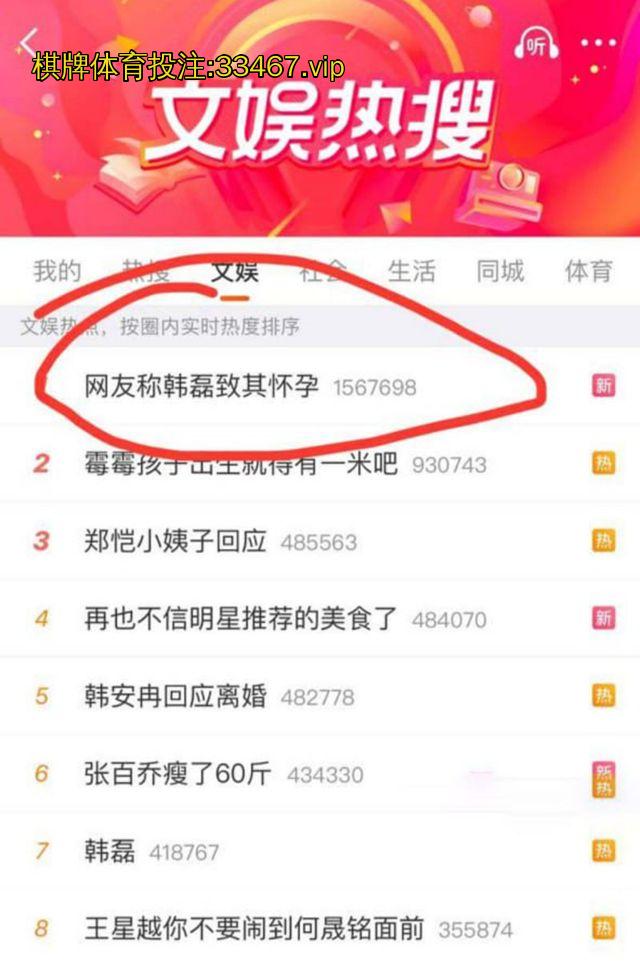Open 再也不信明星推荐的美食了 topic
This screenshot has height=961, width=640.
241,618
